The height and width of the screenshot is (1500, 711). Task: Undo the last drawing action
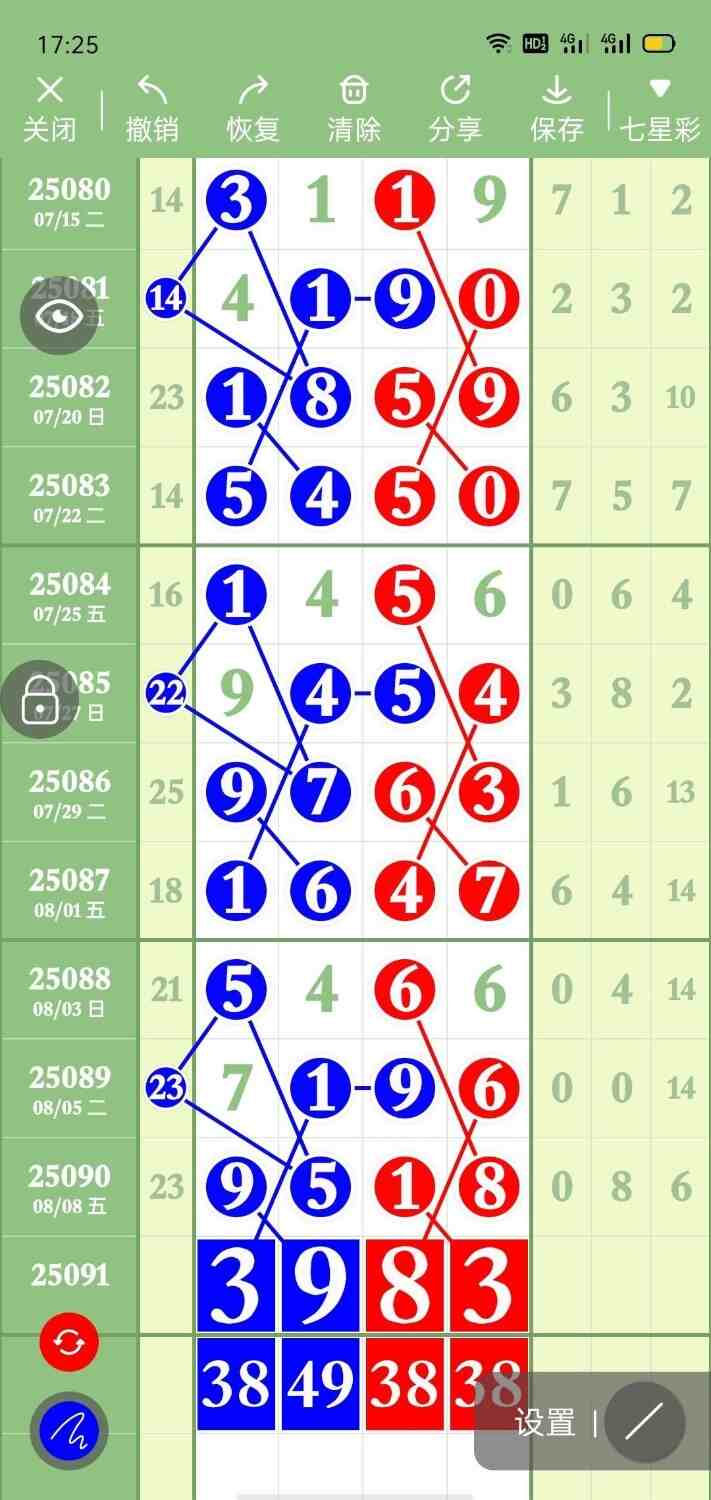[152, 108]
